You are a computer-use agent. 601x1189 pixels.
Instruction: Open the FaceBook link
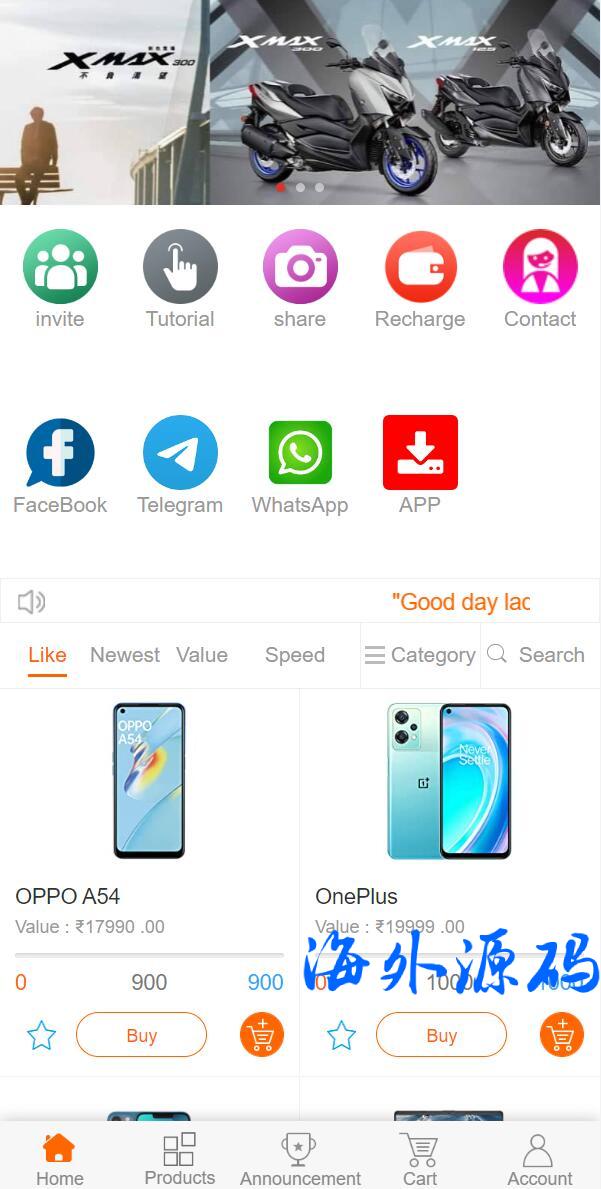(x=60, y=453)
